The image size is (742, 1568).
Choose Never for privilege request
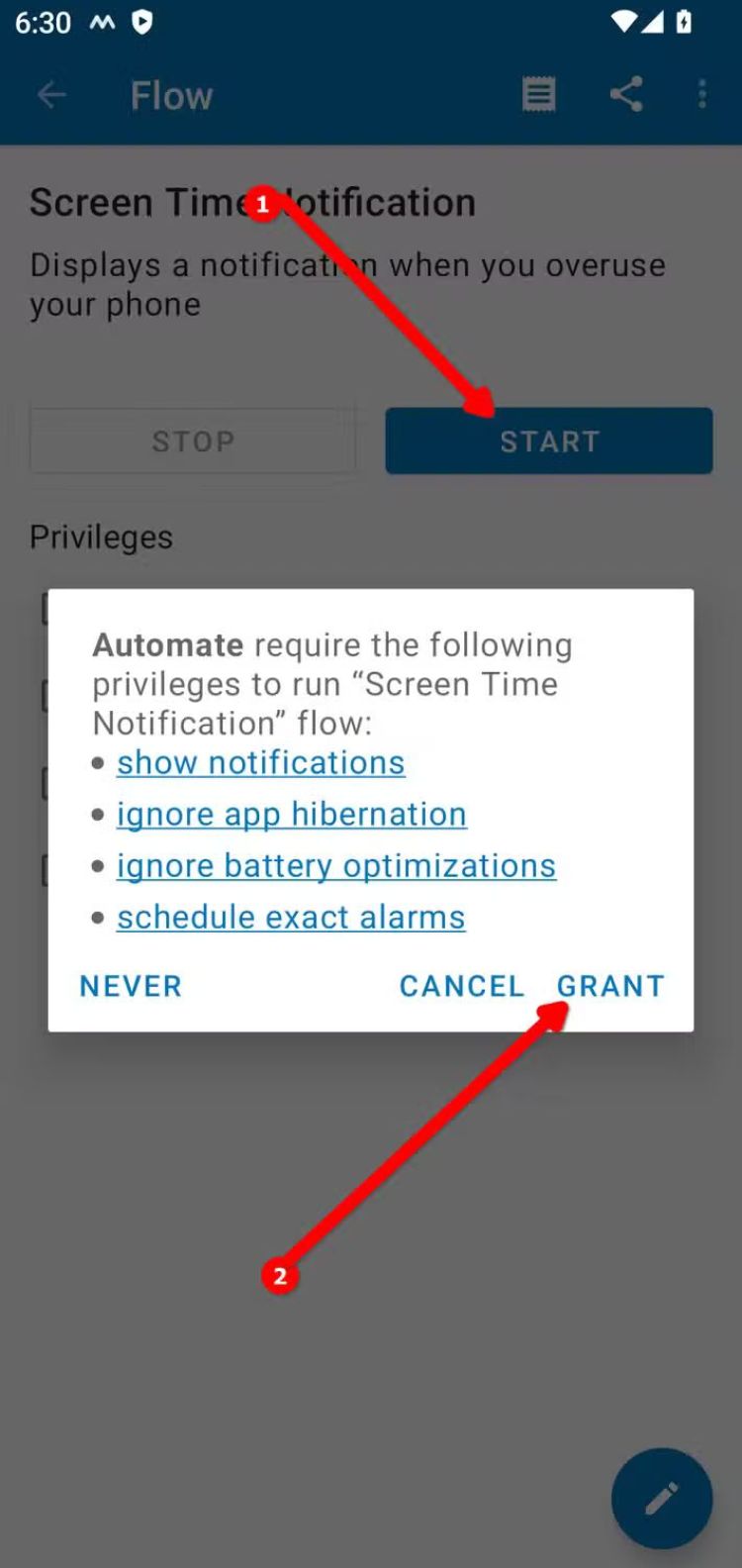[131, 986]
